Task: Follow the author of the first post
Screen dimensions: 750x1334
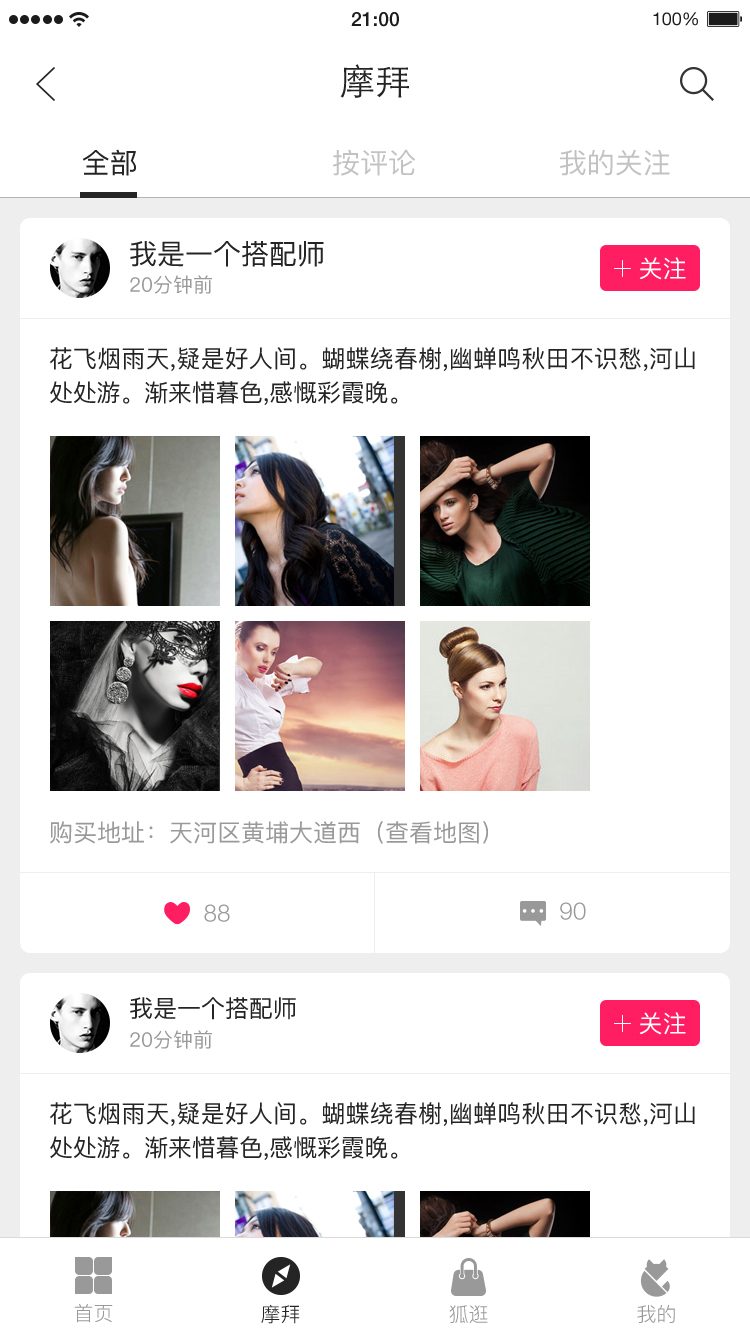Action: click(x=649, y=268)
